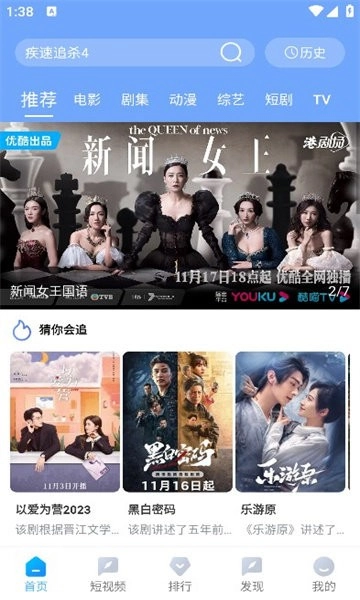
Task: Open 历史 watch history
Action: (305, 52)
